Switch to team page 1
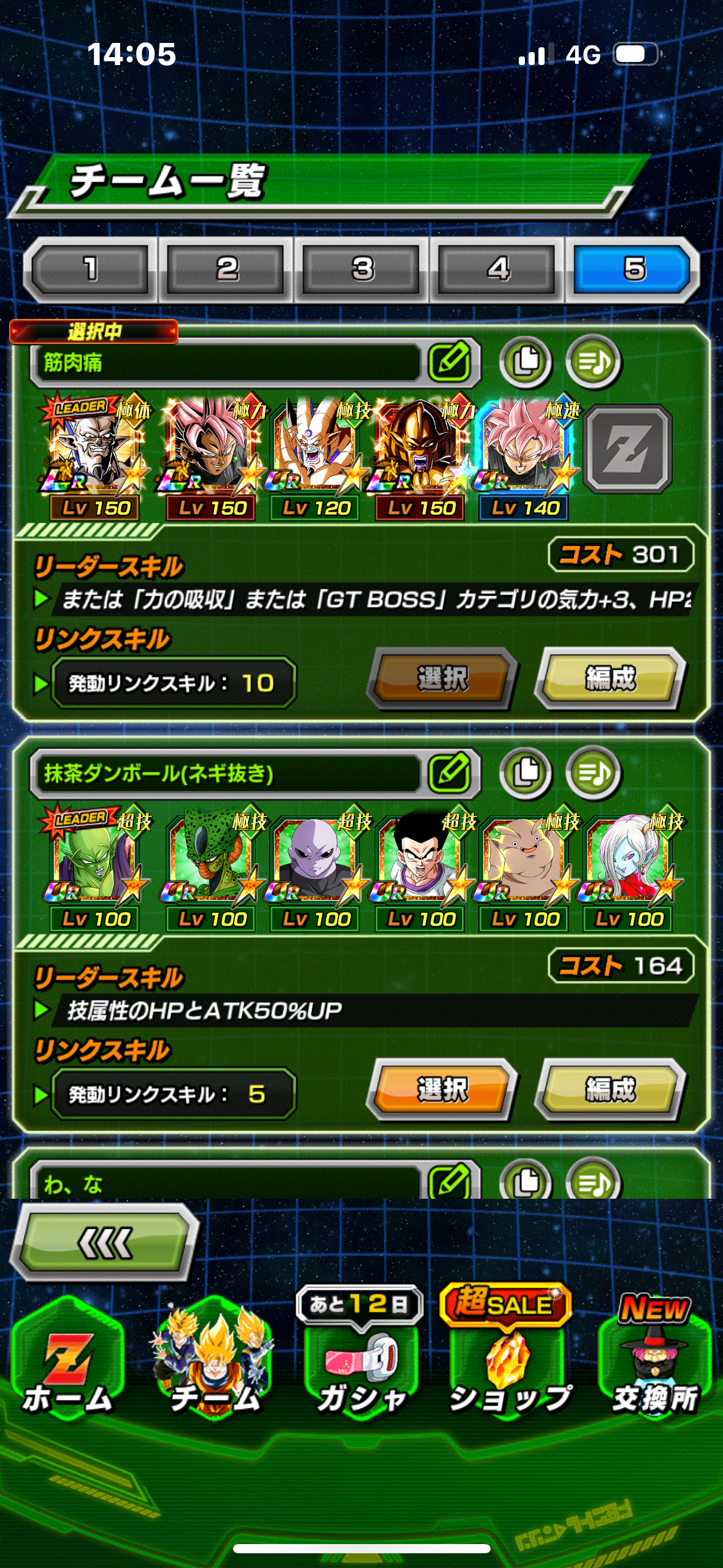This screenshot has width=723, height=1568. click(90, 269)
